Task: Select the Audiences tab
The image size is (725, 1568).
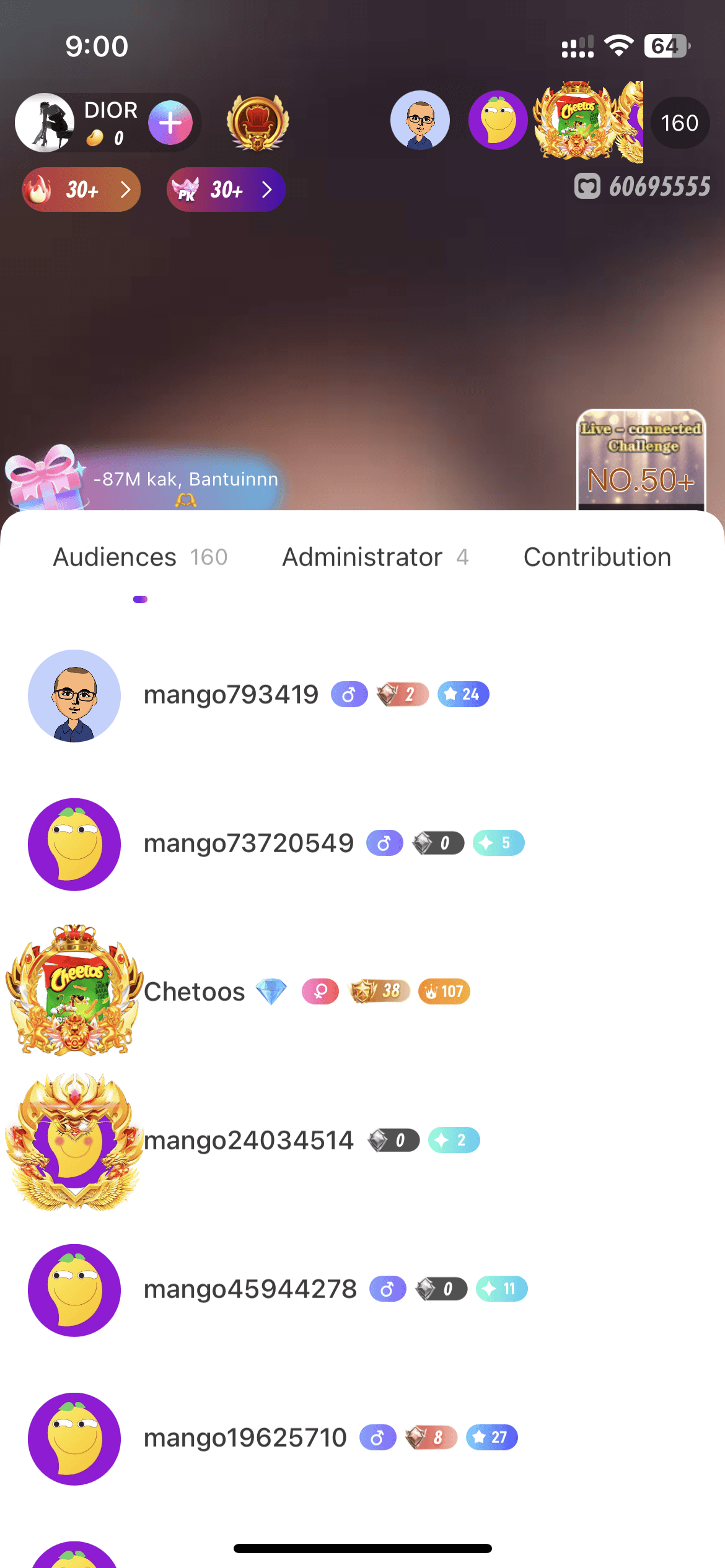Action: (x=140, y=557)
